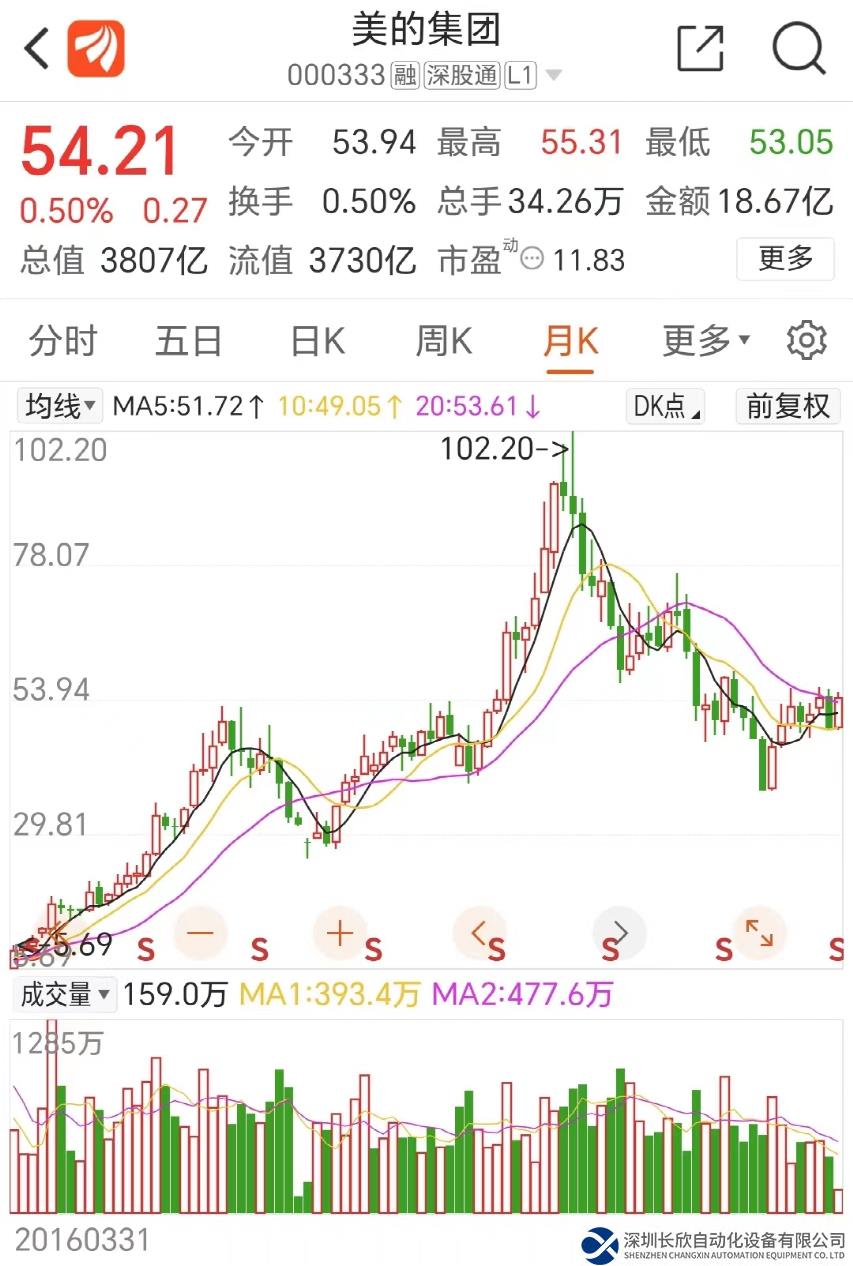This screenshot has width=853, height=1266.
Task: Open the 成交量 indicator dropdown
Action: tap(66, 995)
